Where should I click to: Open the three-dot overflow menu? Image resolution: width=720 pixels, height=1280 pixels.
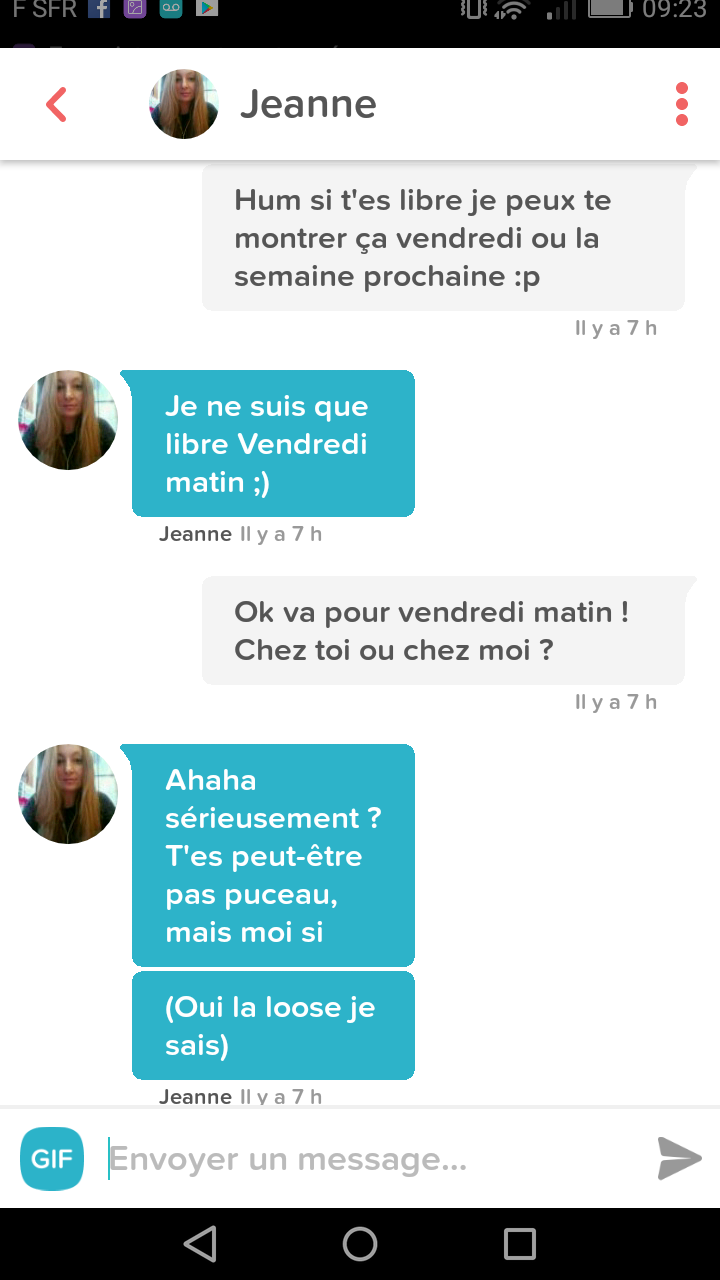coord(682,104)
